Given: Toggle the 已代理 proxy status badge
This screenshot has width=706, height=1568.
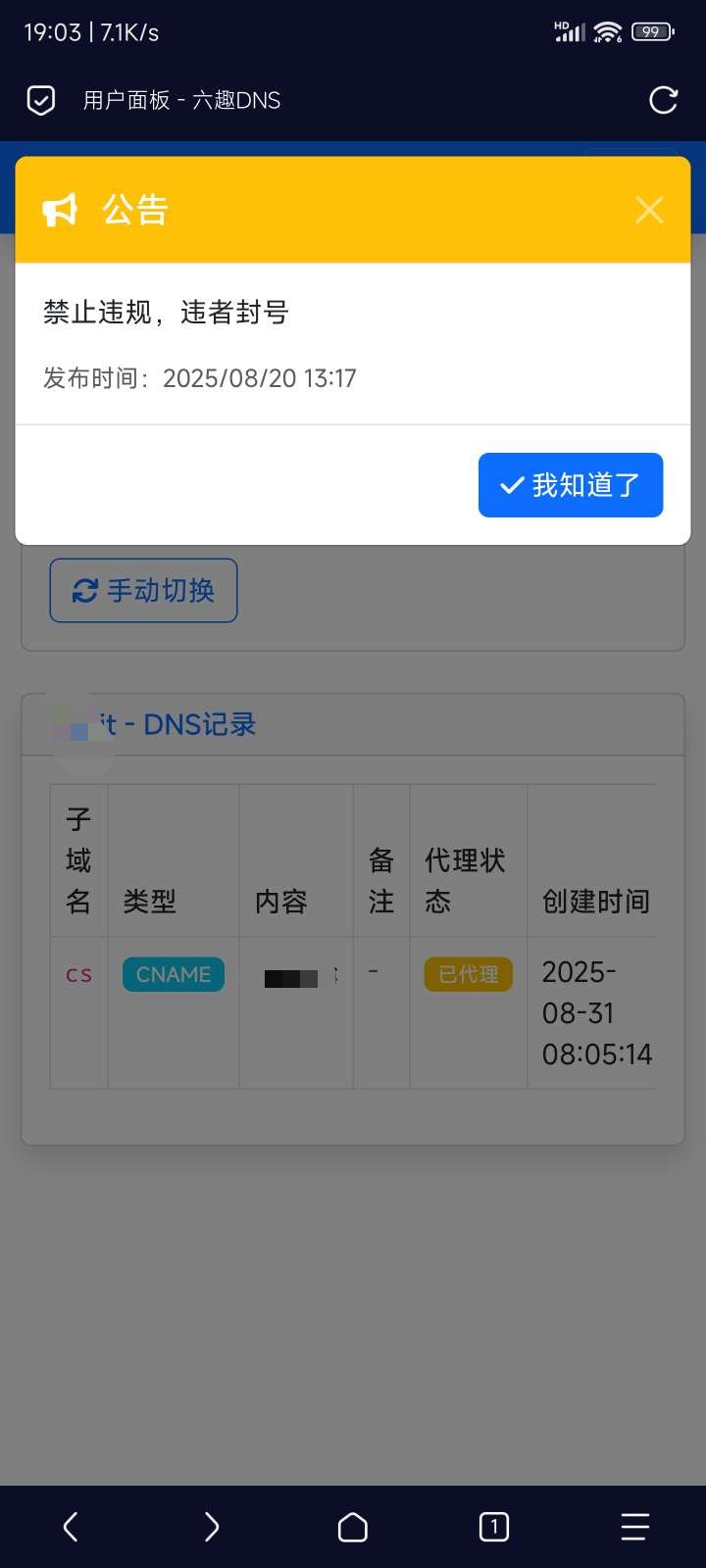Looking at the screenshot, I should (x=468, y=974).
